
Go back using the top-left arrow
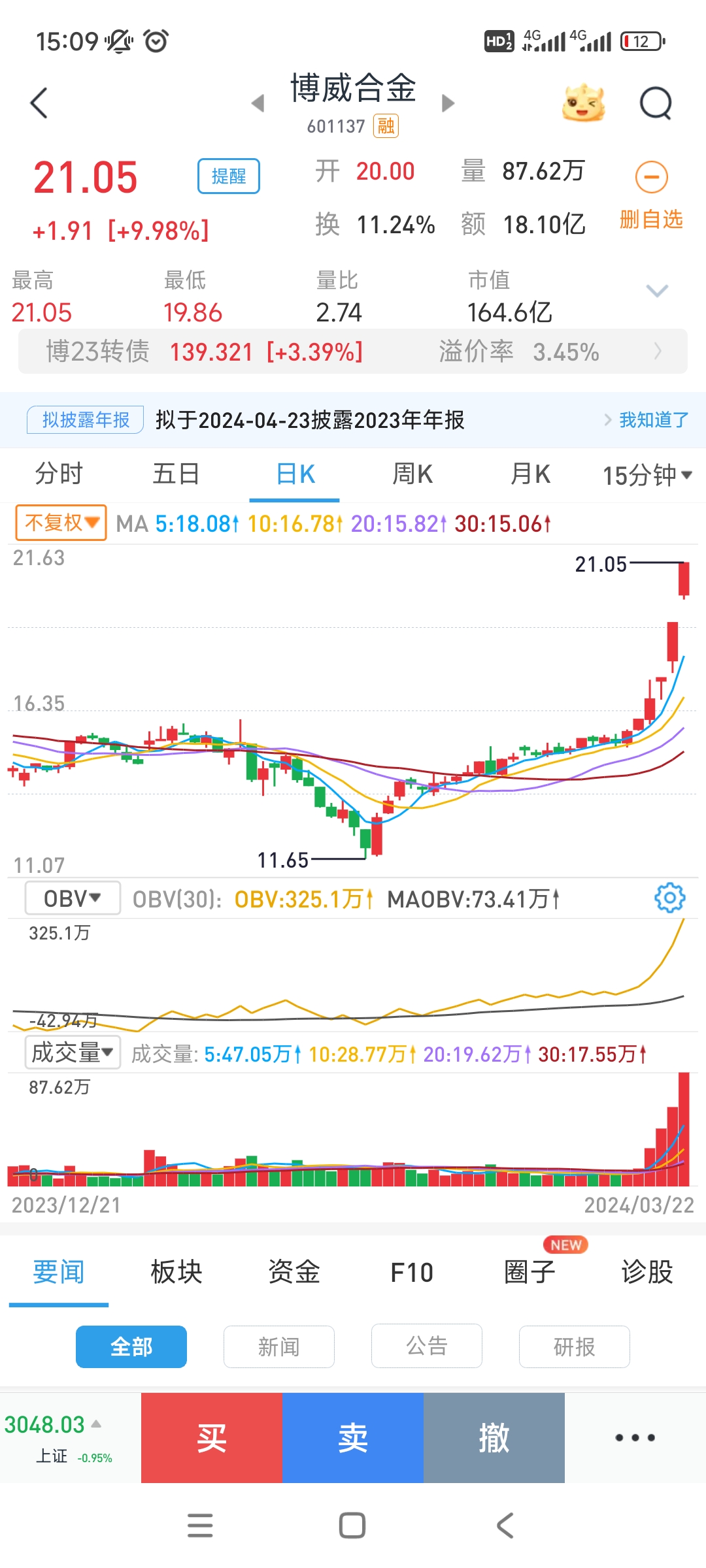click(39, 103)
